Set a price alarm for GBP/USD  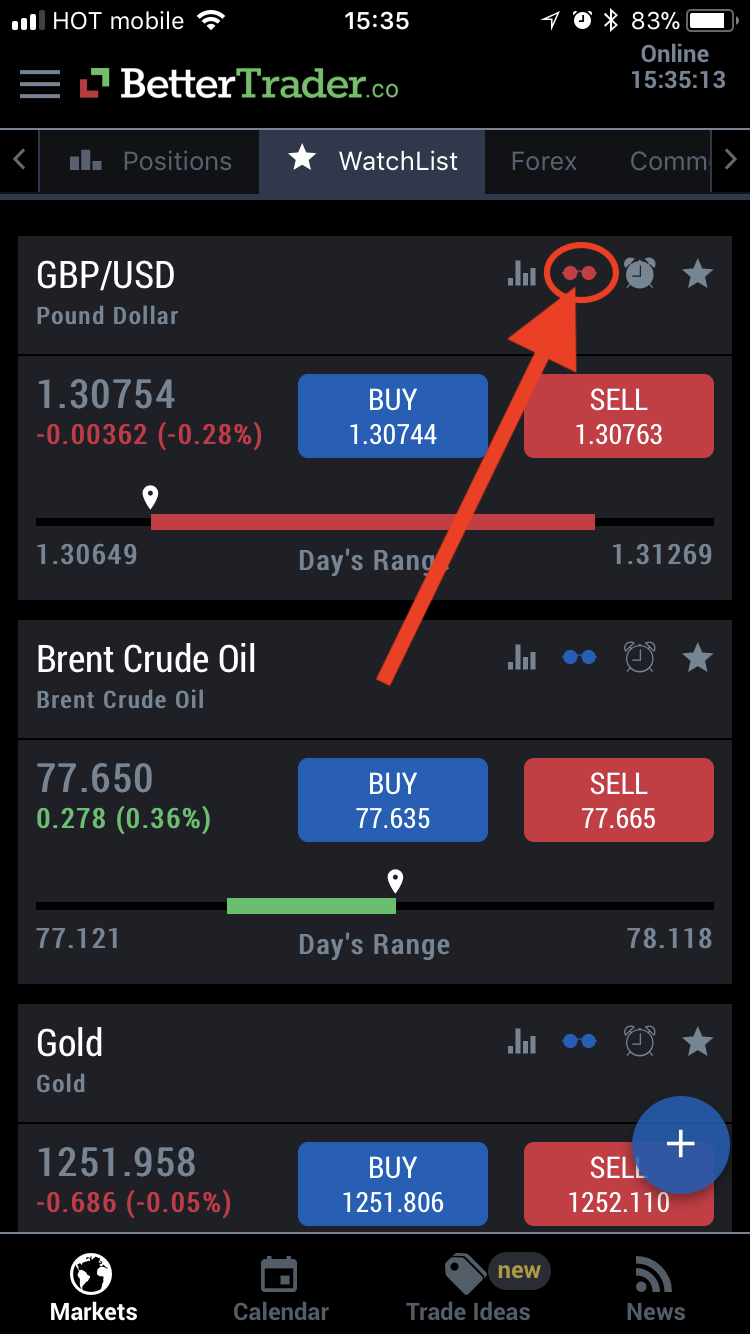click(x=639, y=273)
